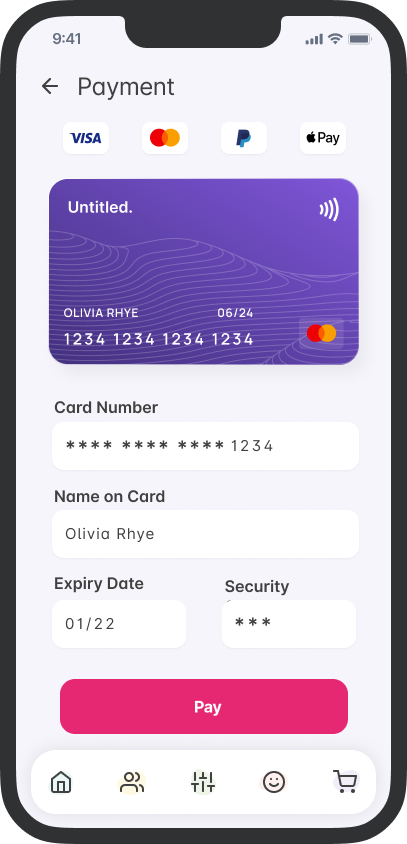This screenshot has width=407, height=844.
Task: Edit the Card Number field
Action: [x=205, y=446]
